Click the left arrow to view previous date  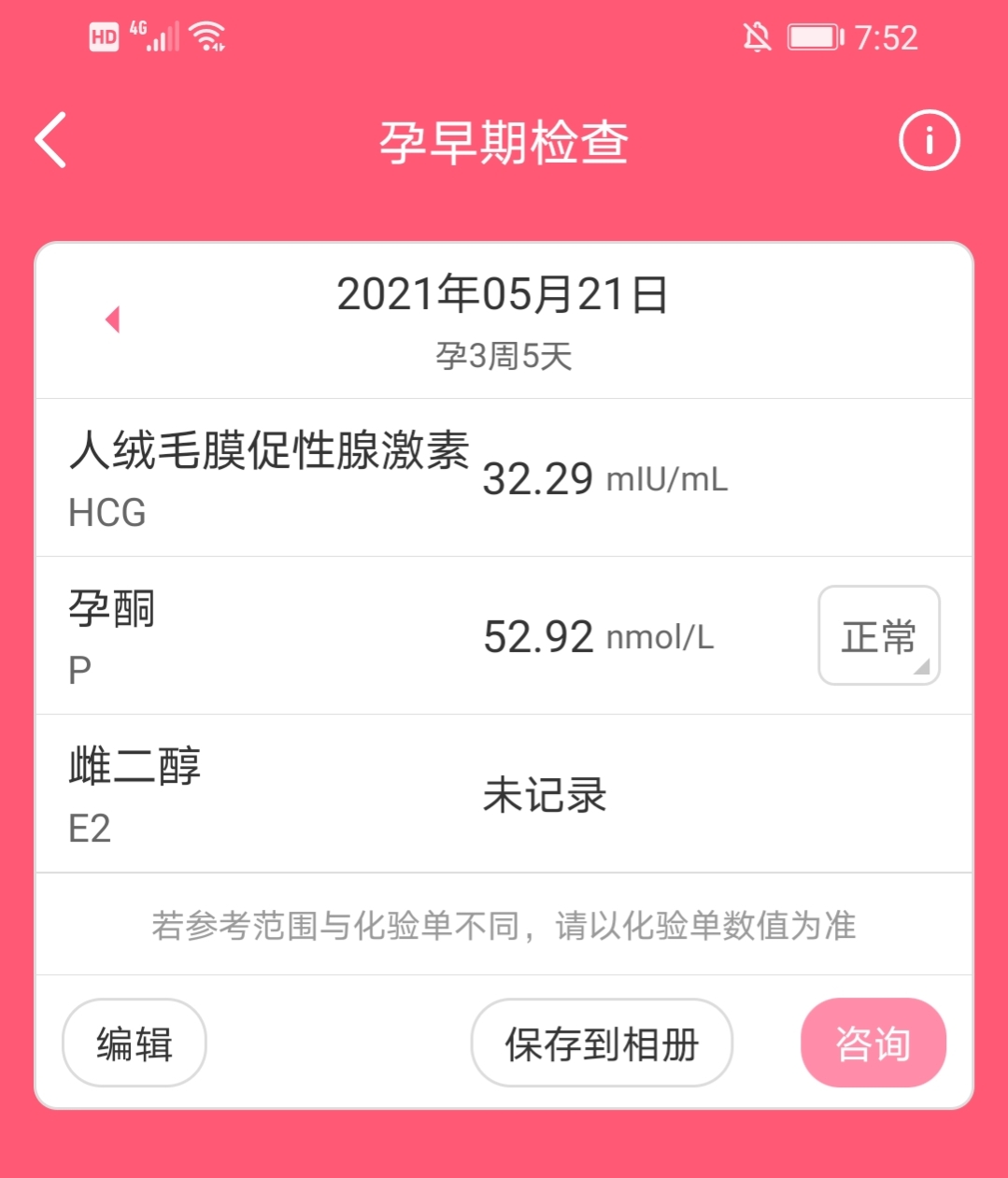click(114, 319)
